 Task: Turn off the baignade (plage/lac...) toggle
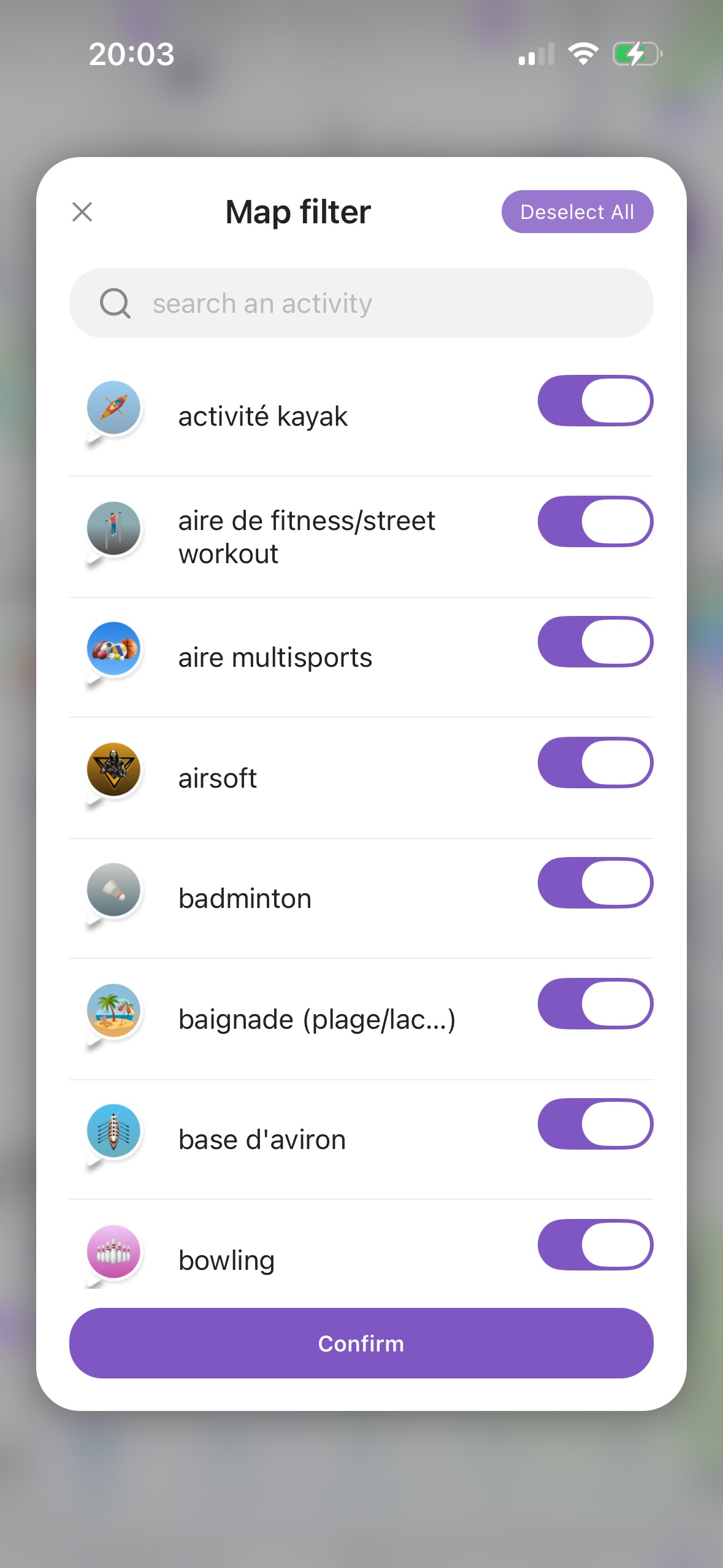tap(594, 1003)
